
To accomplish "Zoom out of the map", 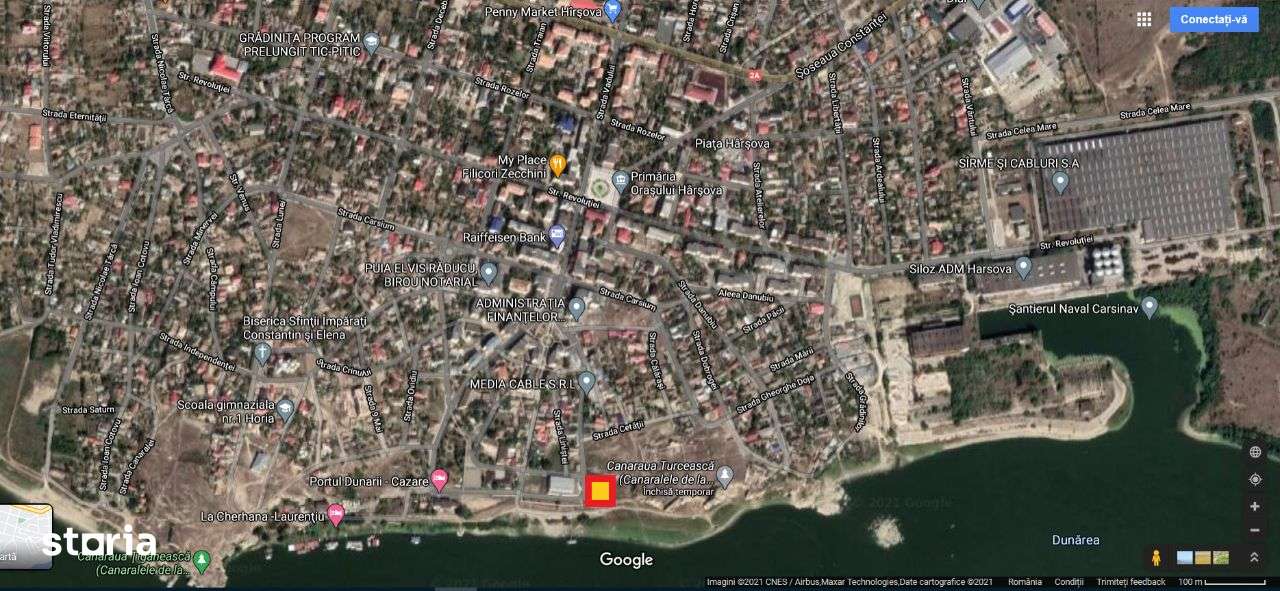I will click(1255, 530).
